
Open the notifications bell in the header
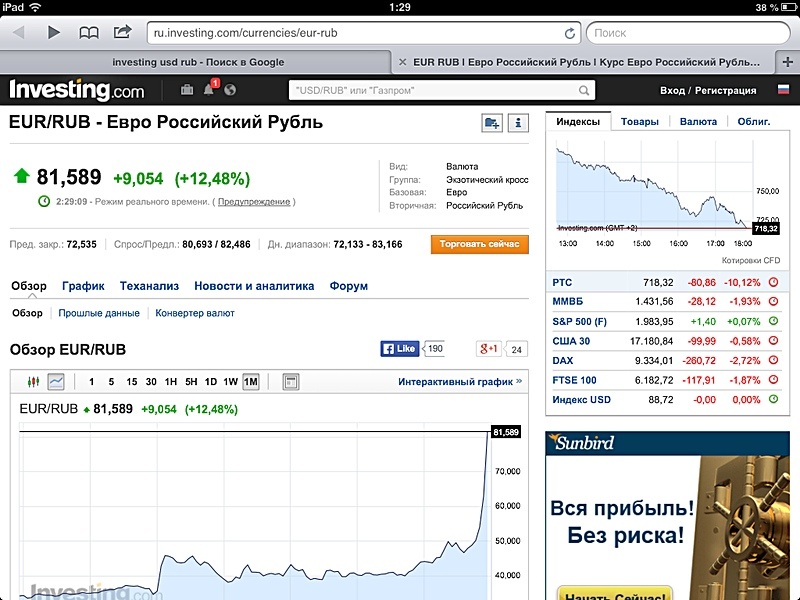[209, 90]
